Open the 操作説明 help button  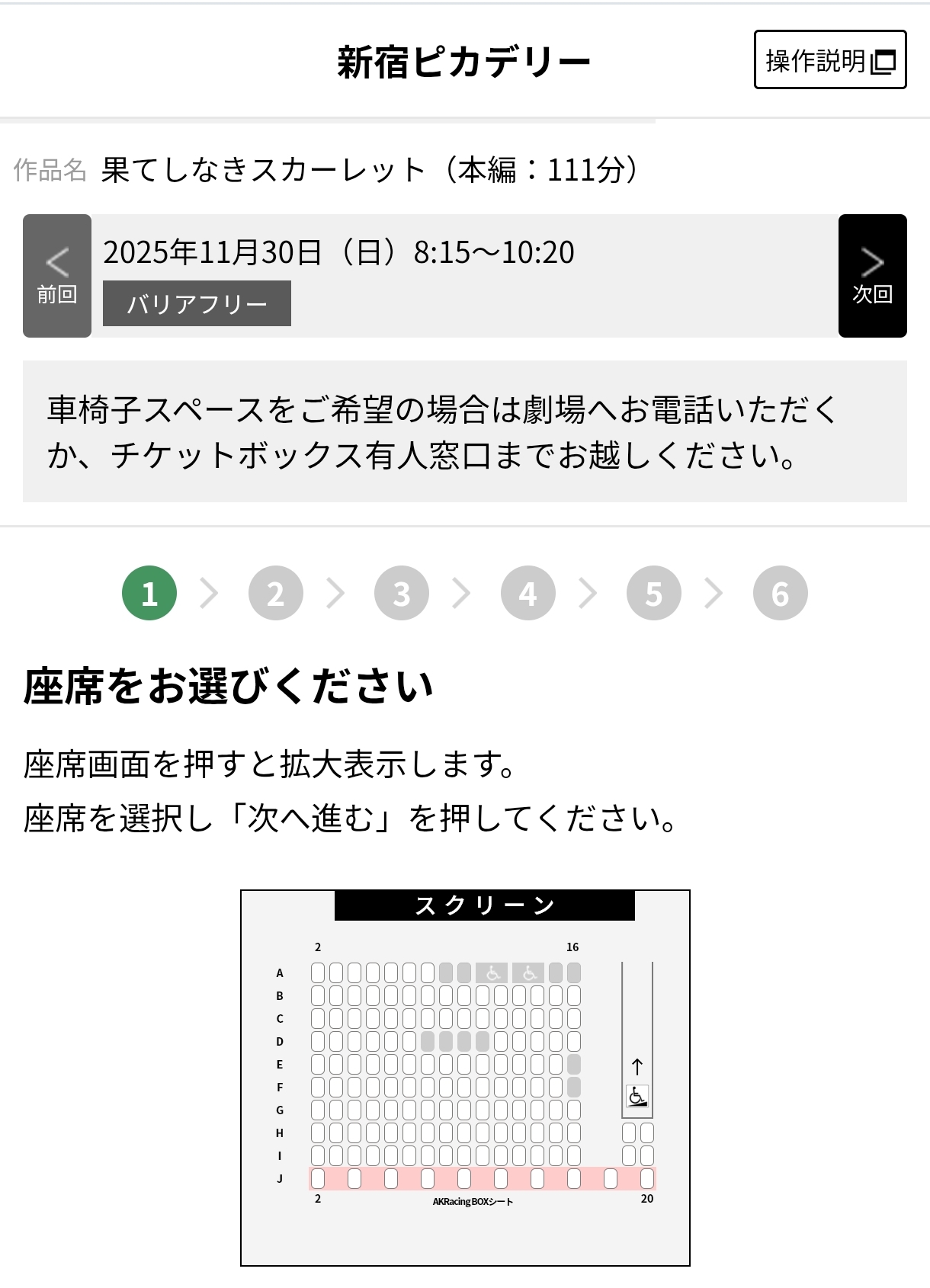(830, 59)
